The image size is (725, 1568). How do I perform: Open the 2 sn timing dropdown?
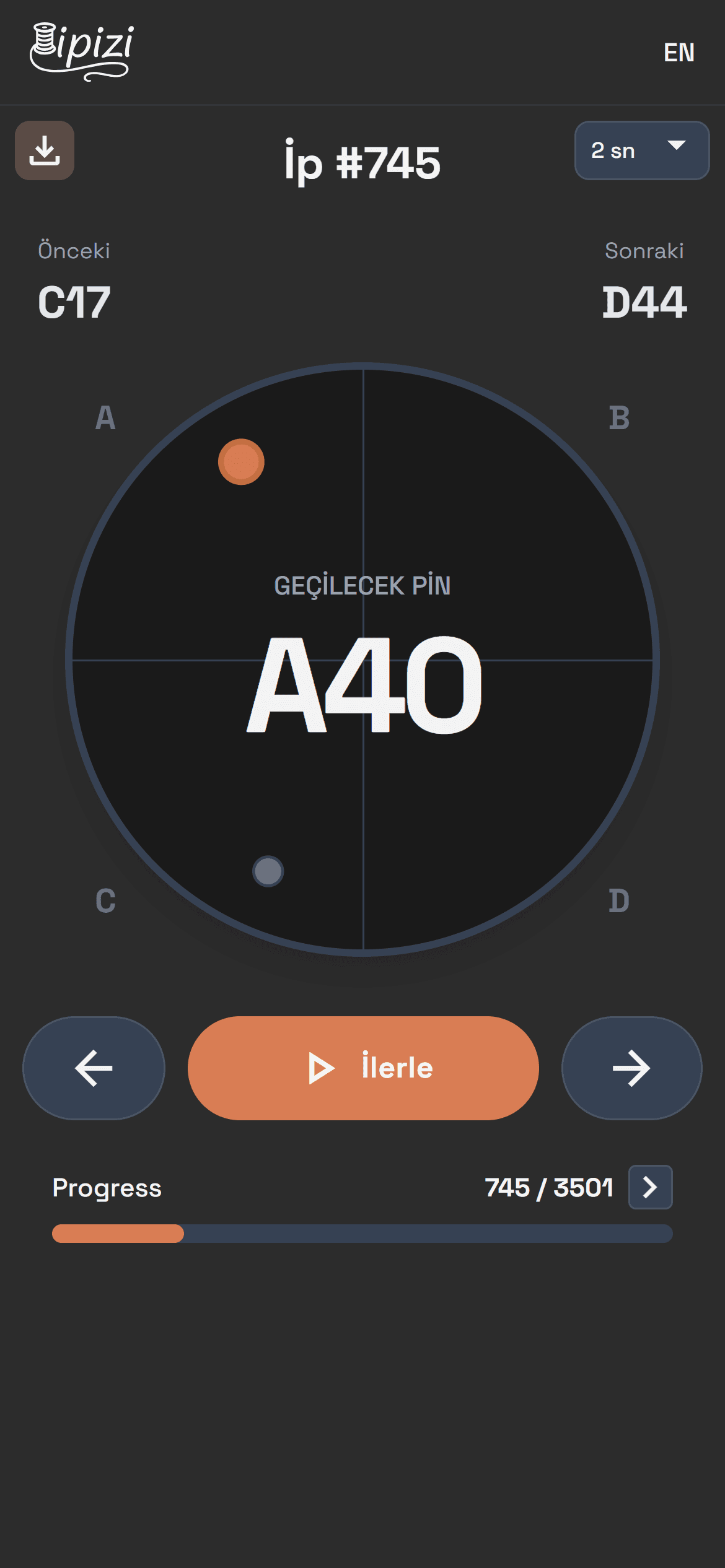coord(641,150)
